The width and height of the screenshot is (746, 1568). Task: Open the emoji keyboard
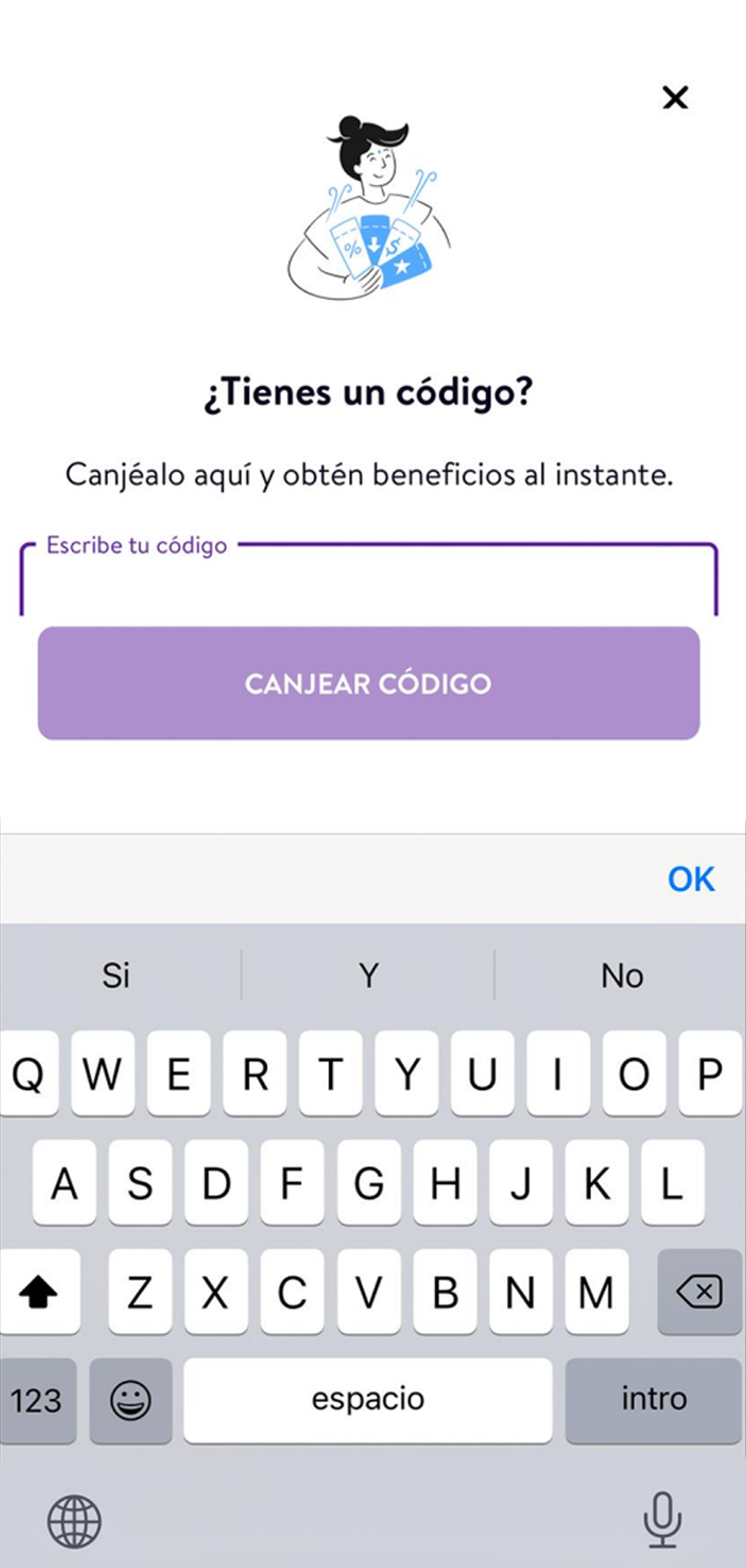point(130,1400)
